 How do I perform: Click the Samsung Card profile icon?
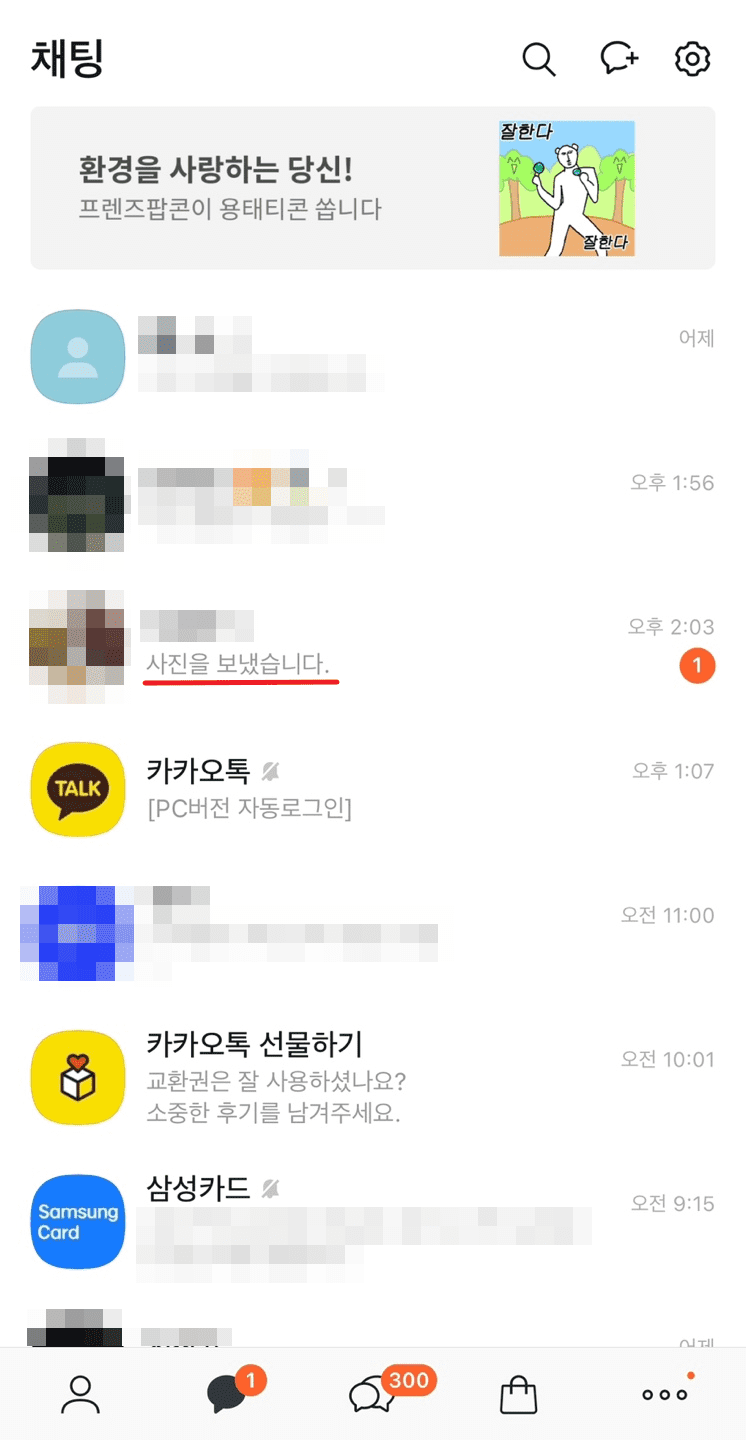[77, 1222]
